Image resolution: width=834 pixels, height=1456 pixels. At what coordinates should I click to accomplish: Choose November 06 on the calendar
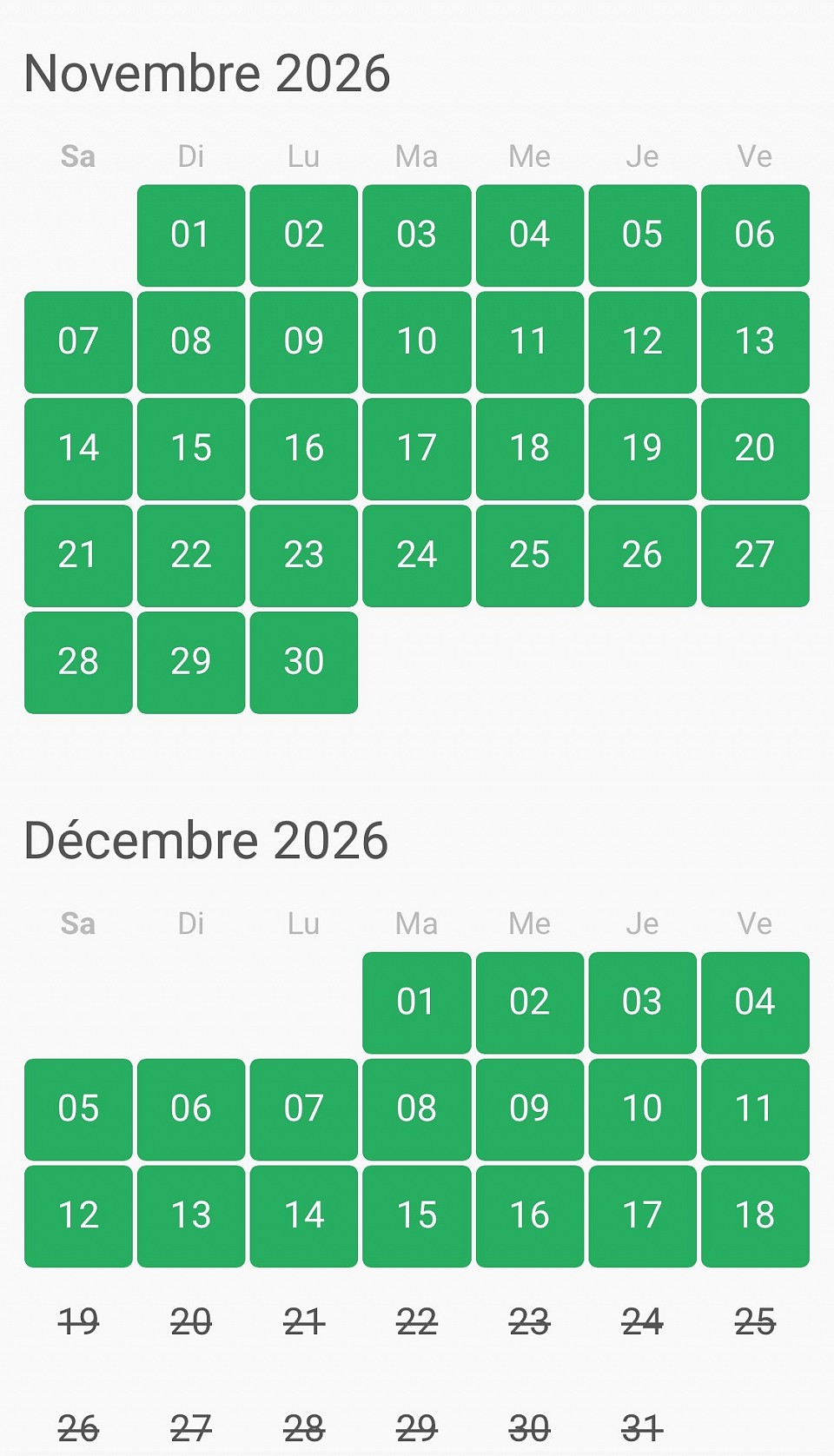pos(755,235)
